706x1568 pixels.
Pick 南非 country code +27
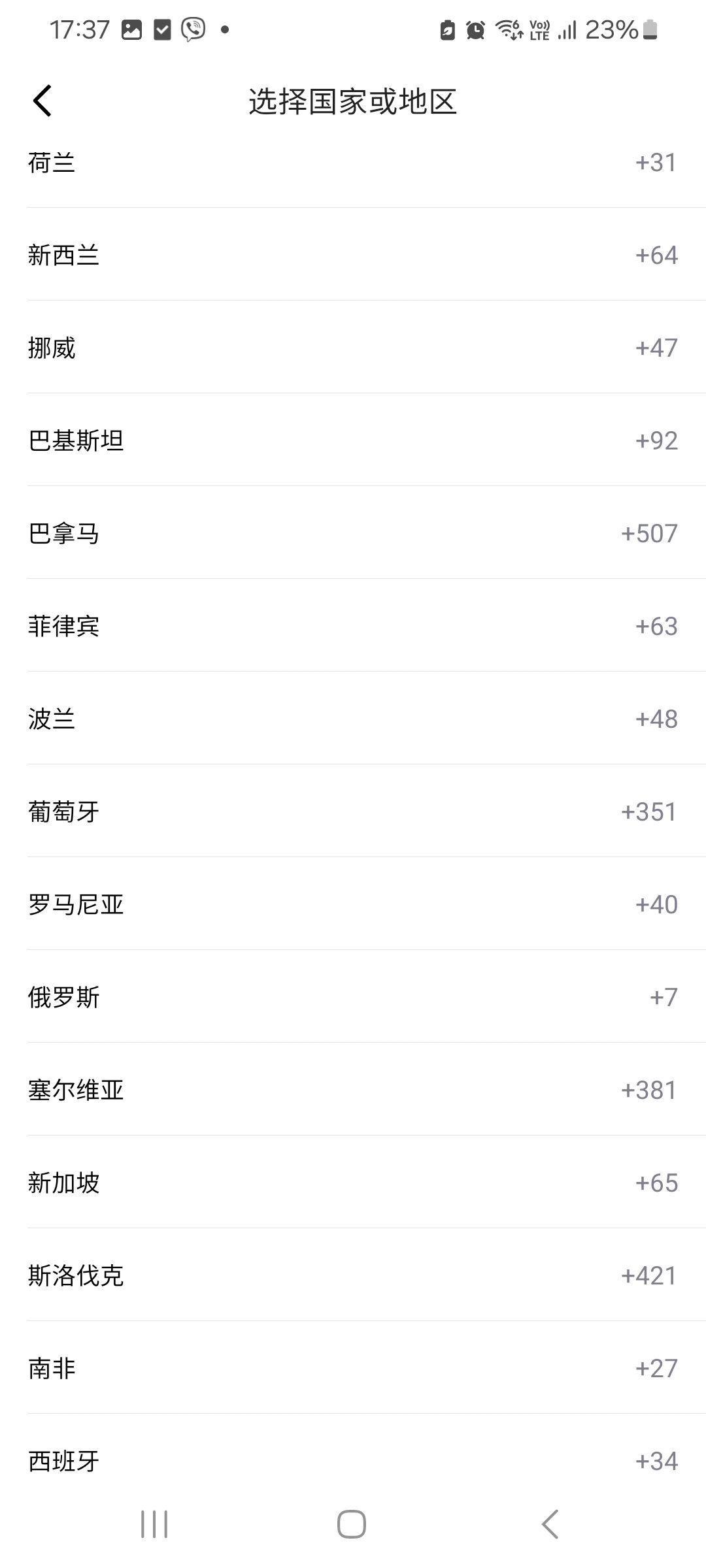pos(353,1368)
